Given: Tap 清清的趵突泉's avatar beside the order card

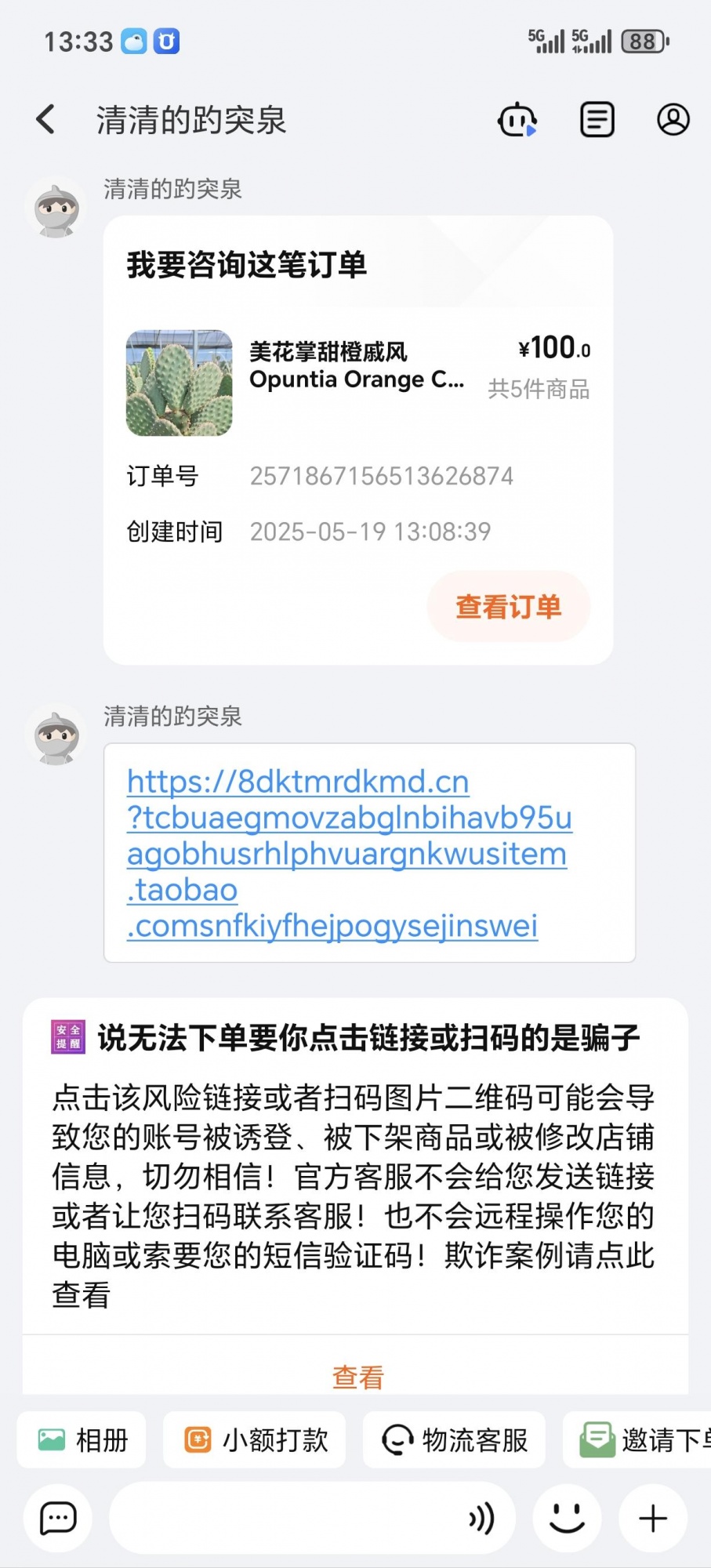Looking at the screenshot, I should click(56, 209).
